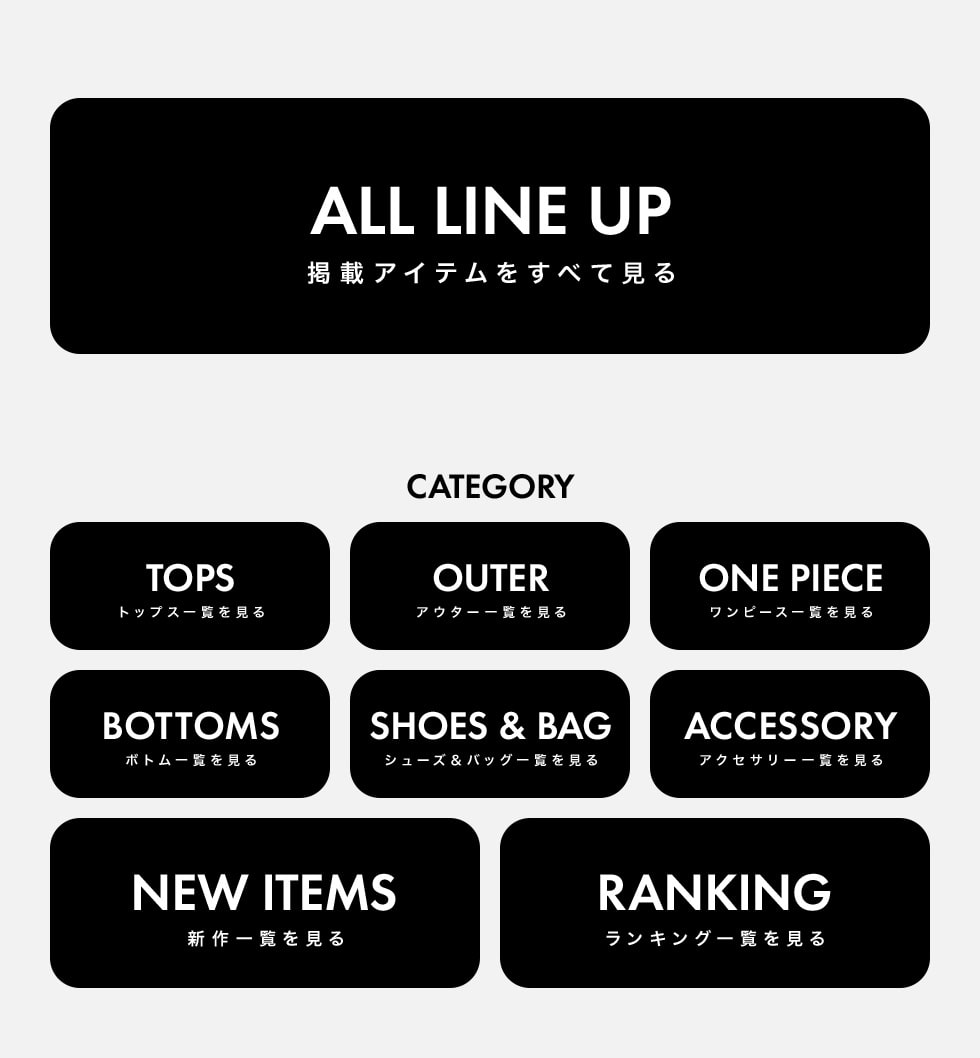Show the NEW ITEMS list
The width and height of the screenshot is (980, 1058).
click(x=265, y=903)
